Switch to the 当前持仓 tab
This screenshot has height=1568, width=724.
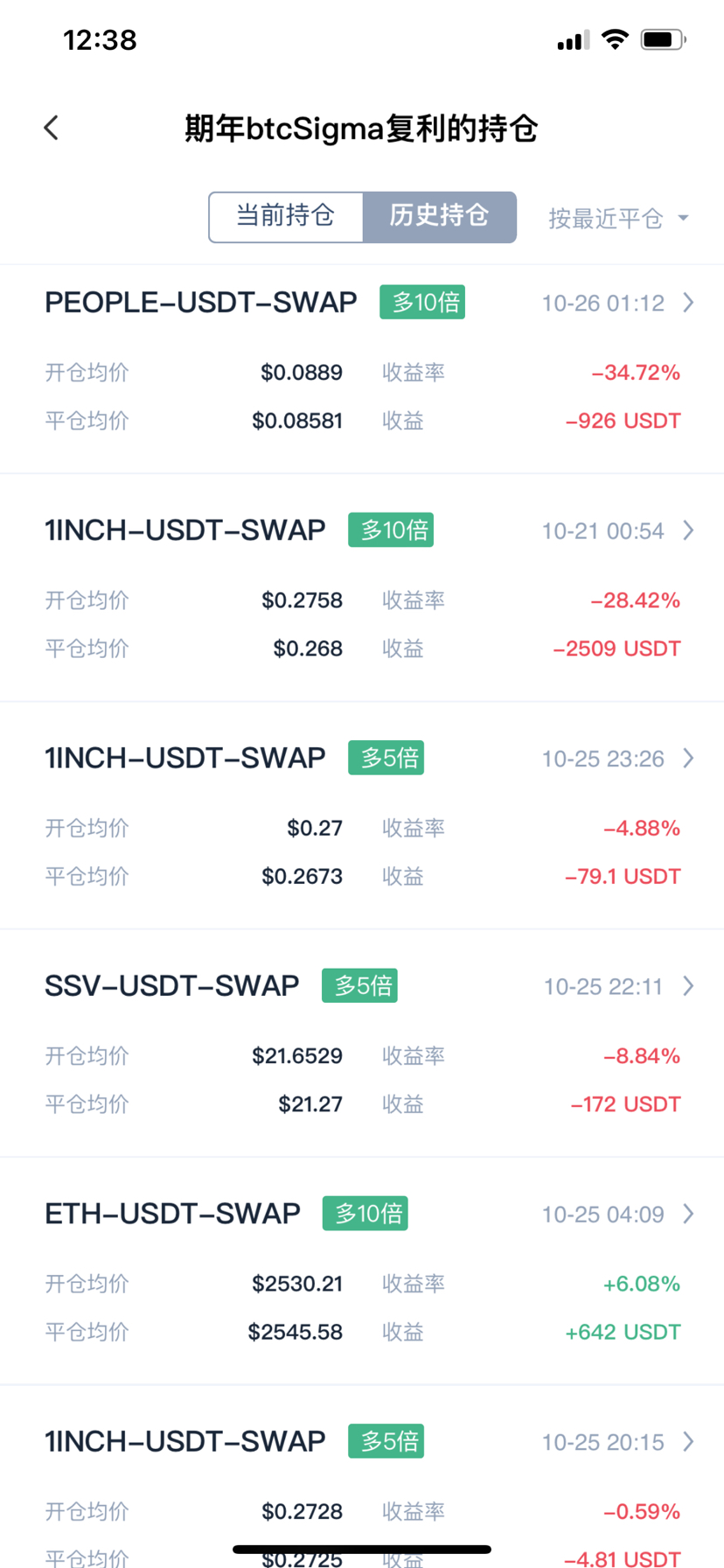pyautogui.click(x=286, y=216)
